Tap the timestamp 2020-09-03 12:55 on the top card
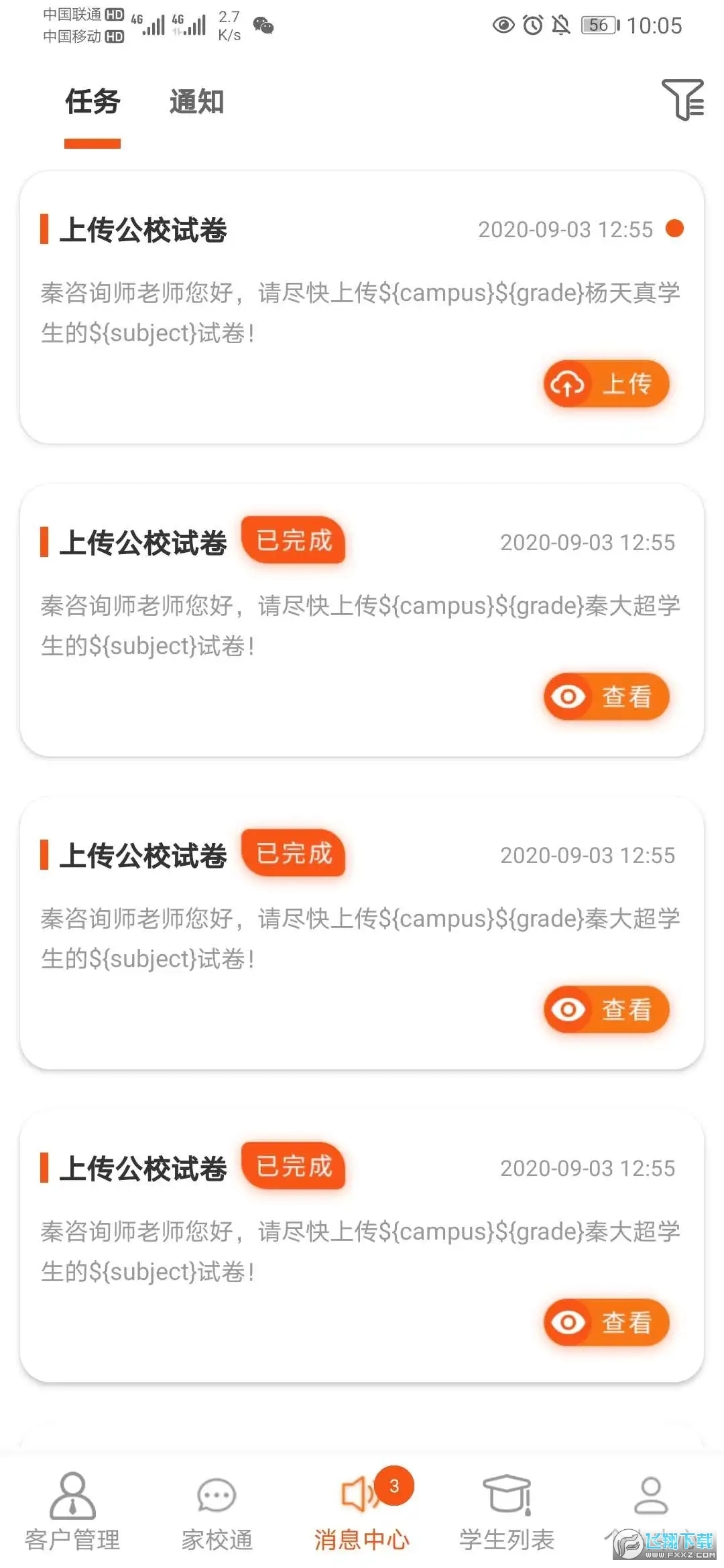724x1568 pixels. (x=565, y=229)
